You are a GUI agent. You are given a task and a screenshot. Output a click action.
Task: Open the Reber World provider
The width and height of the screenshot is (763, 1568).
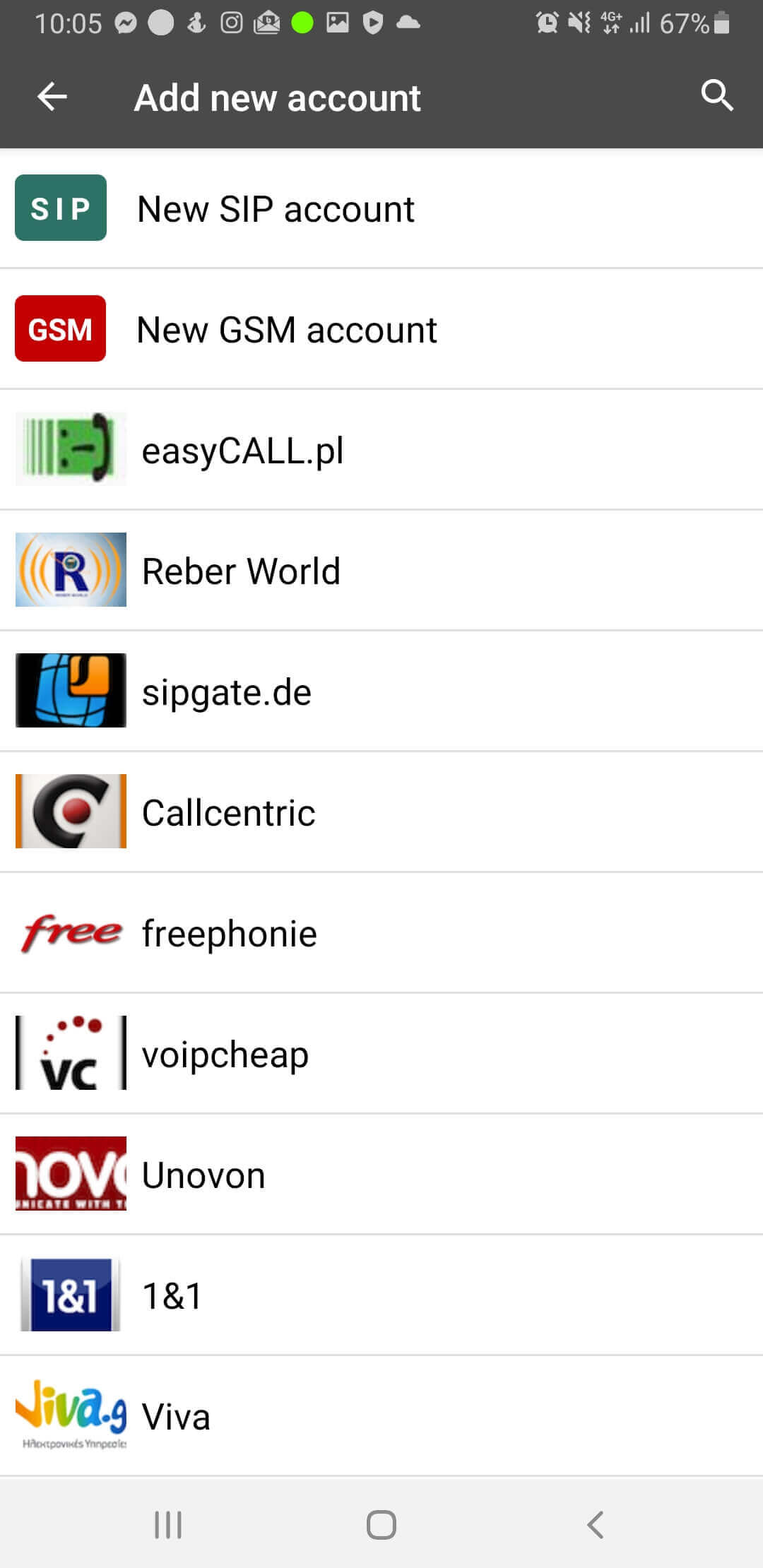(x=381, y=571)
